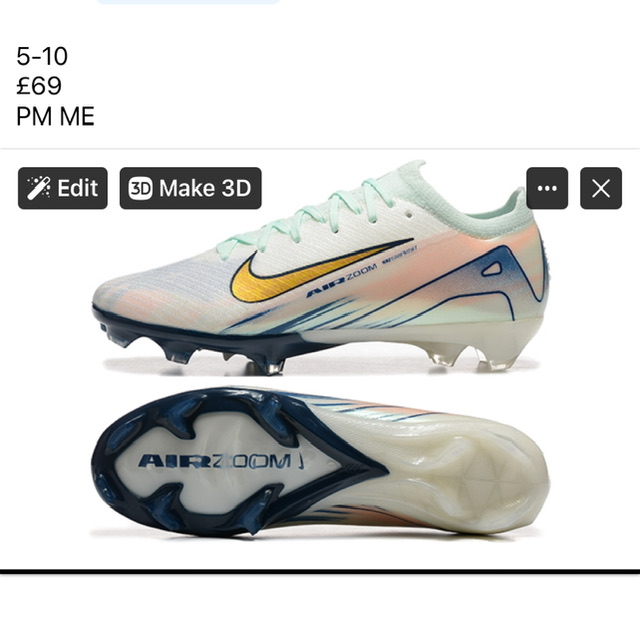The width and height of the screenshot is (640, 632).
Task: Open the three-dot photo options menu
Action: pyautogui.click(x=547, y=188)
